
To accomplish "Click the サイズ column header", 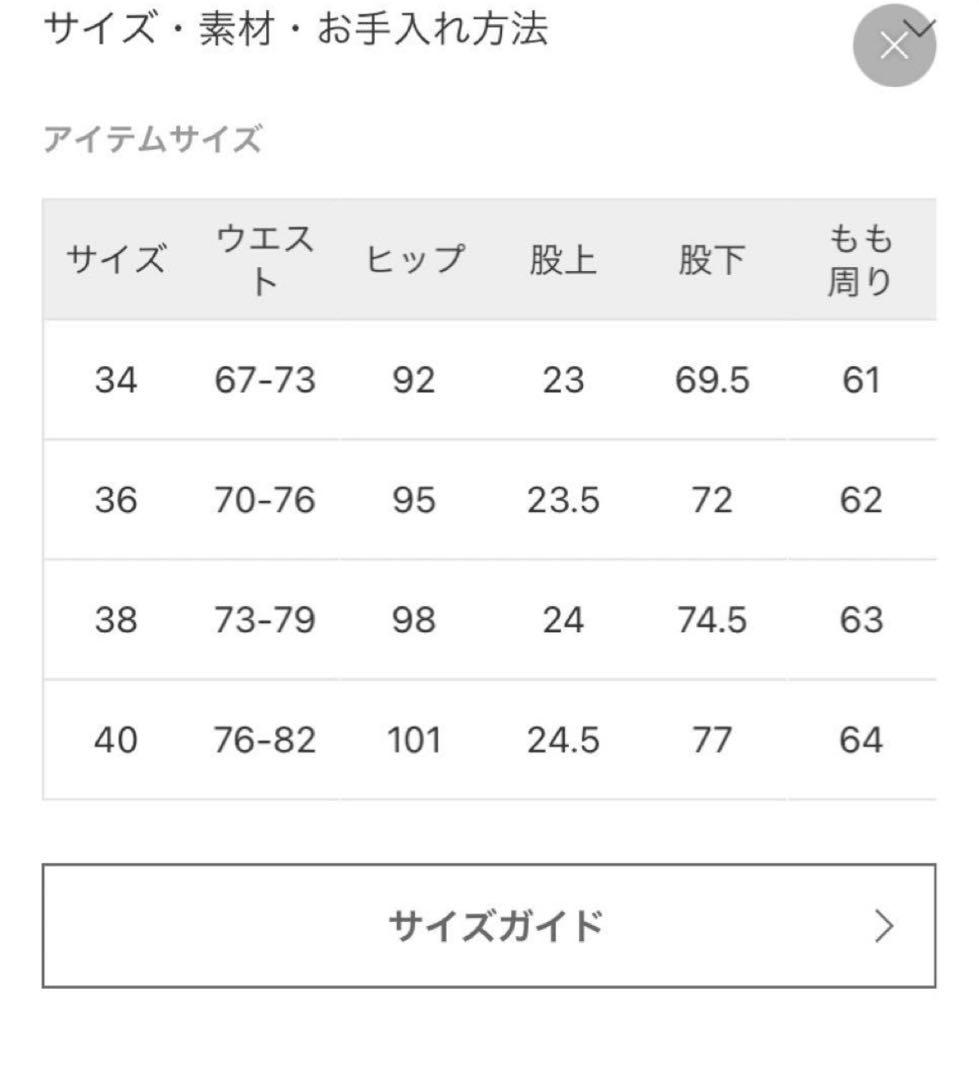I will [x=117, y=258].
